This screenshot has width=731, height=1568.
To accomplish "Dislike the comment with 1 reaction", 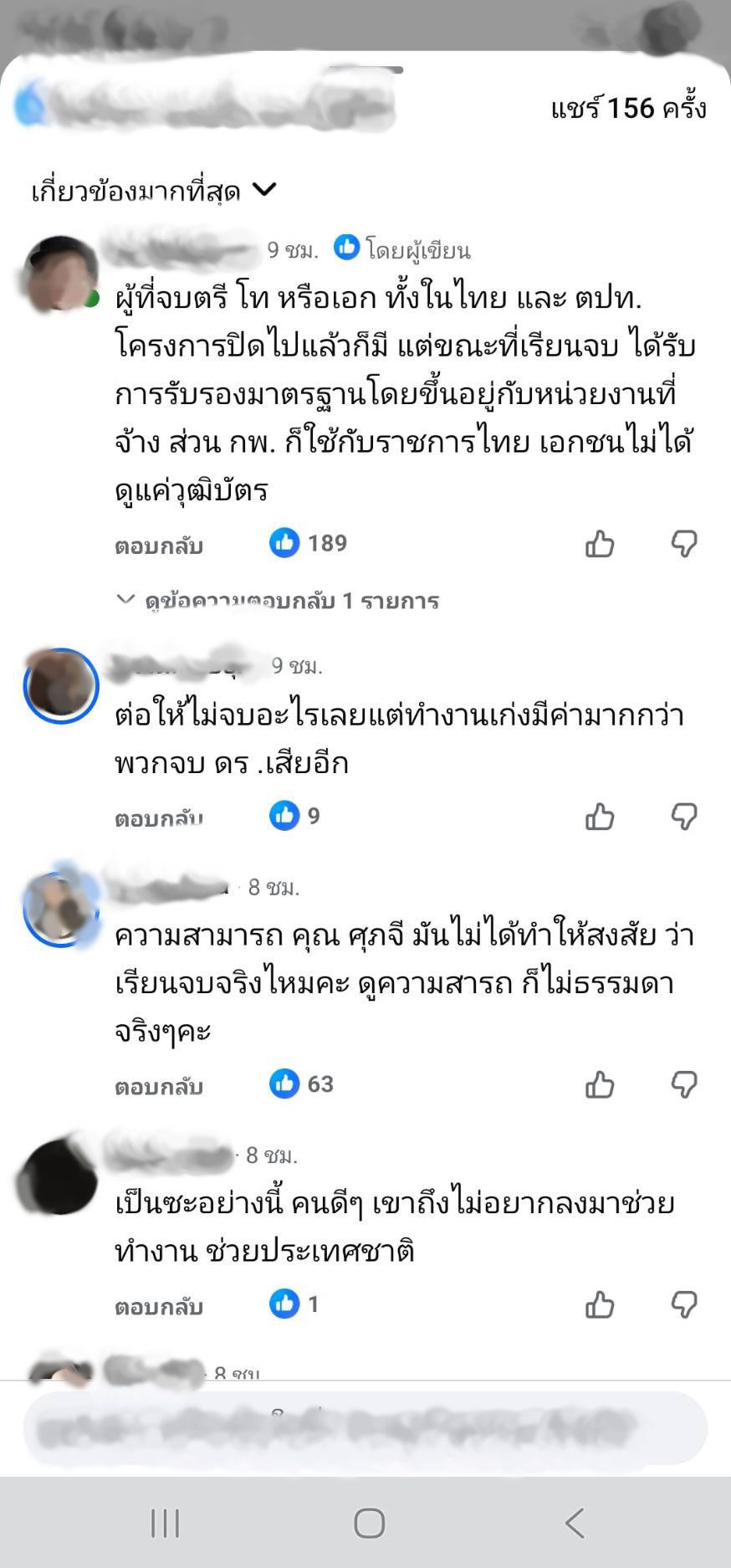I will pyautogui.click(x=684, y=1305).
